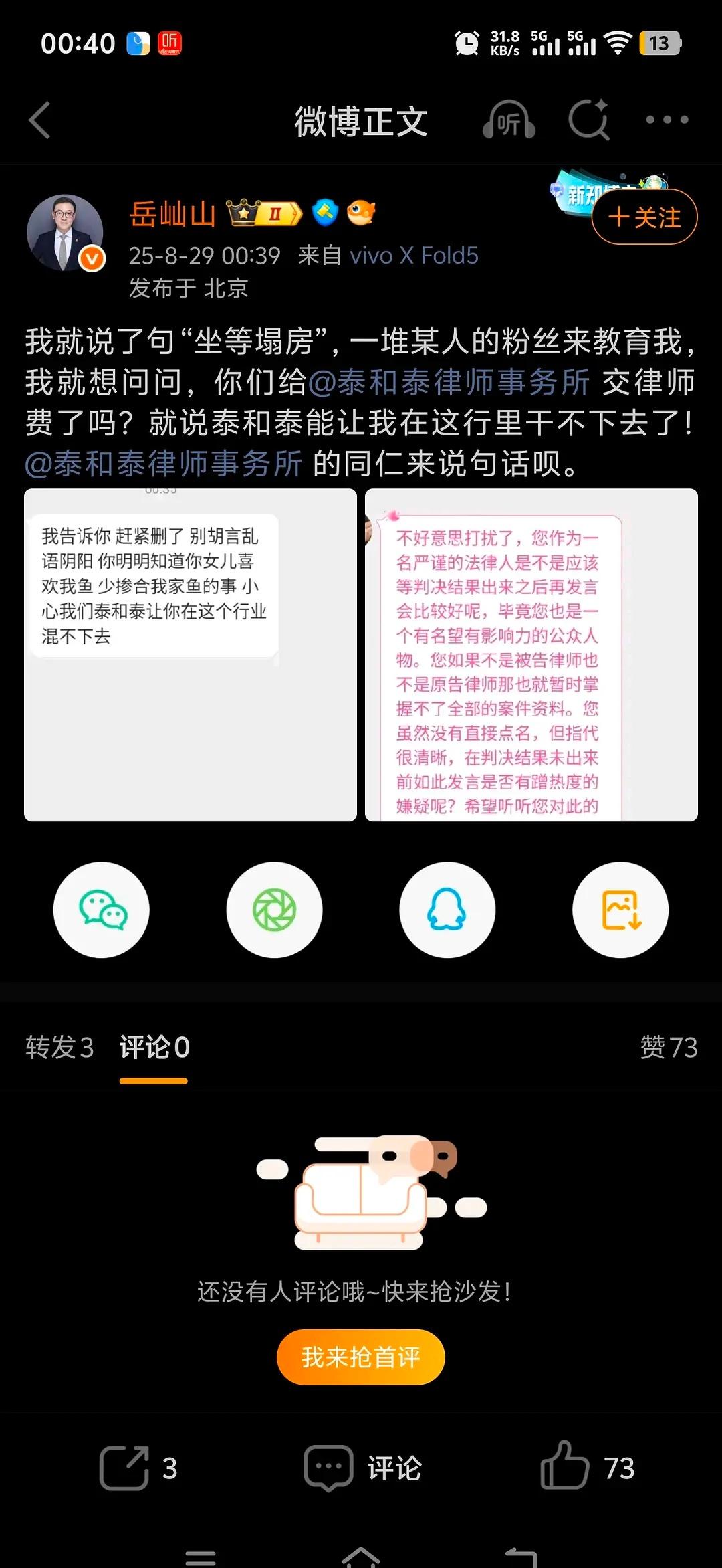Follow 岳屾山 with the +关注 button
This screenshot has height=1568, width=722.
pyautogui.click(x=644, y=217)
